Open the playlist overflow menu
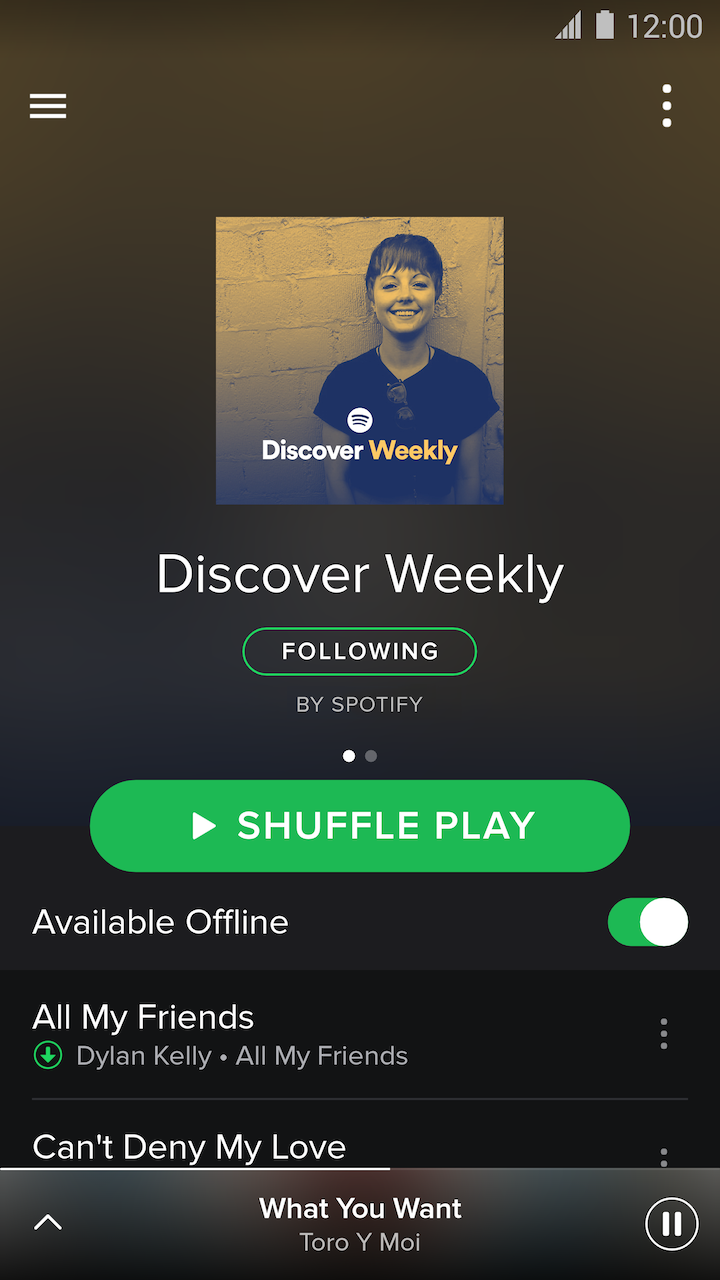This screenshot has width=720, height=1280. tap(667, 106)
